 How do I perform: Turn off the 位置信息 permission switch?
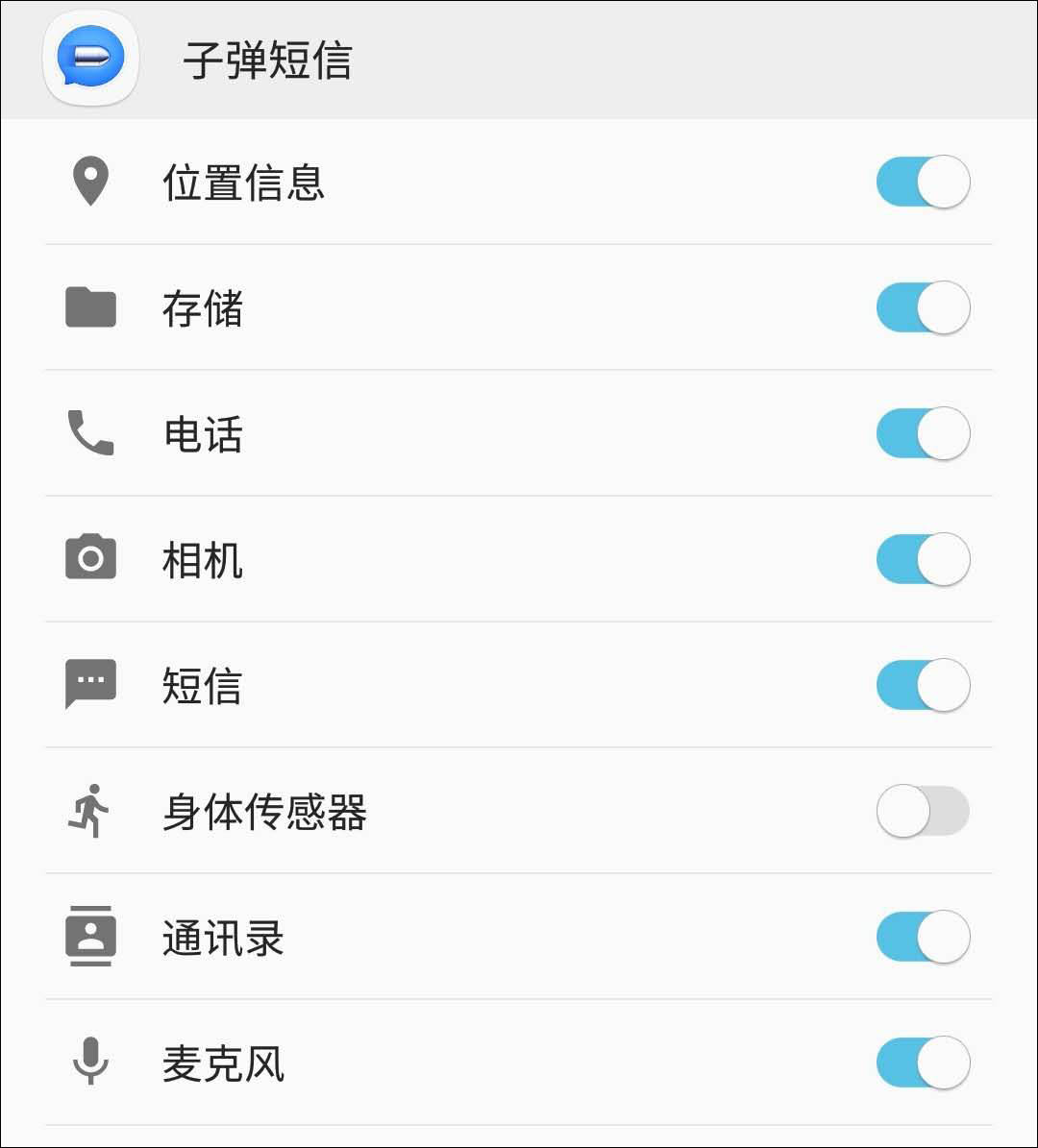[x=923, y=182]
